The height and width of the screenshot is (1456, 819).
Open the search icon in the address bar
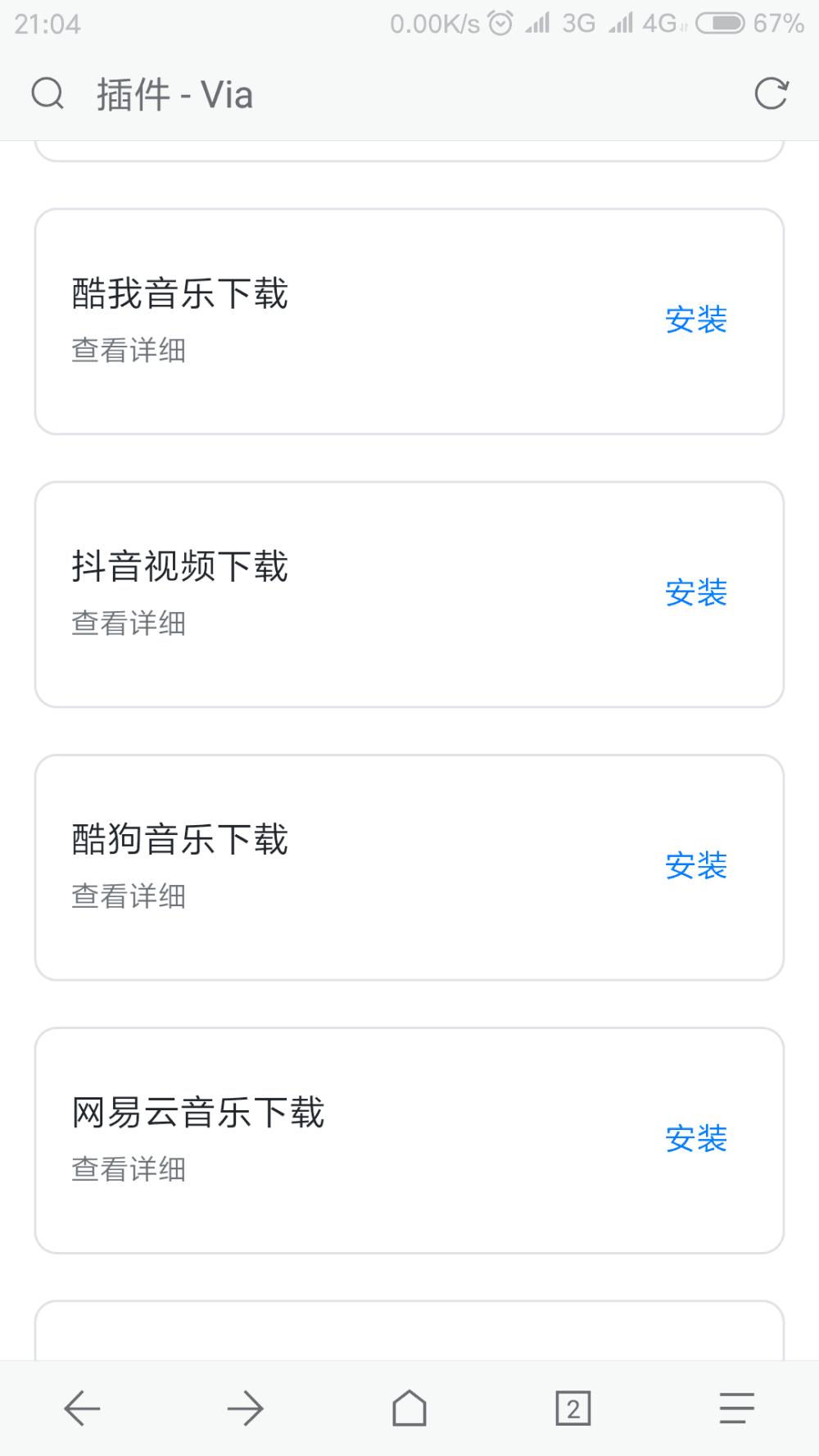[47, 94]
